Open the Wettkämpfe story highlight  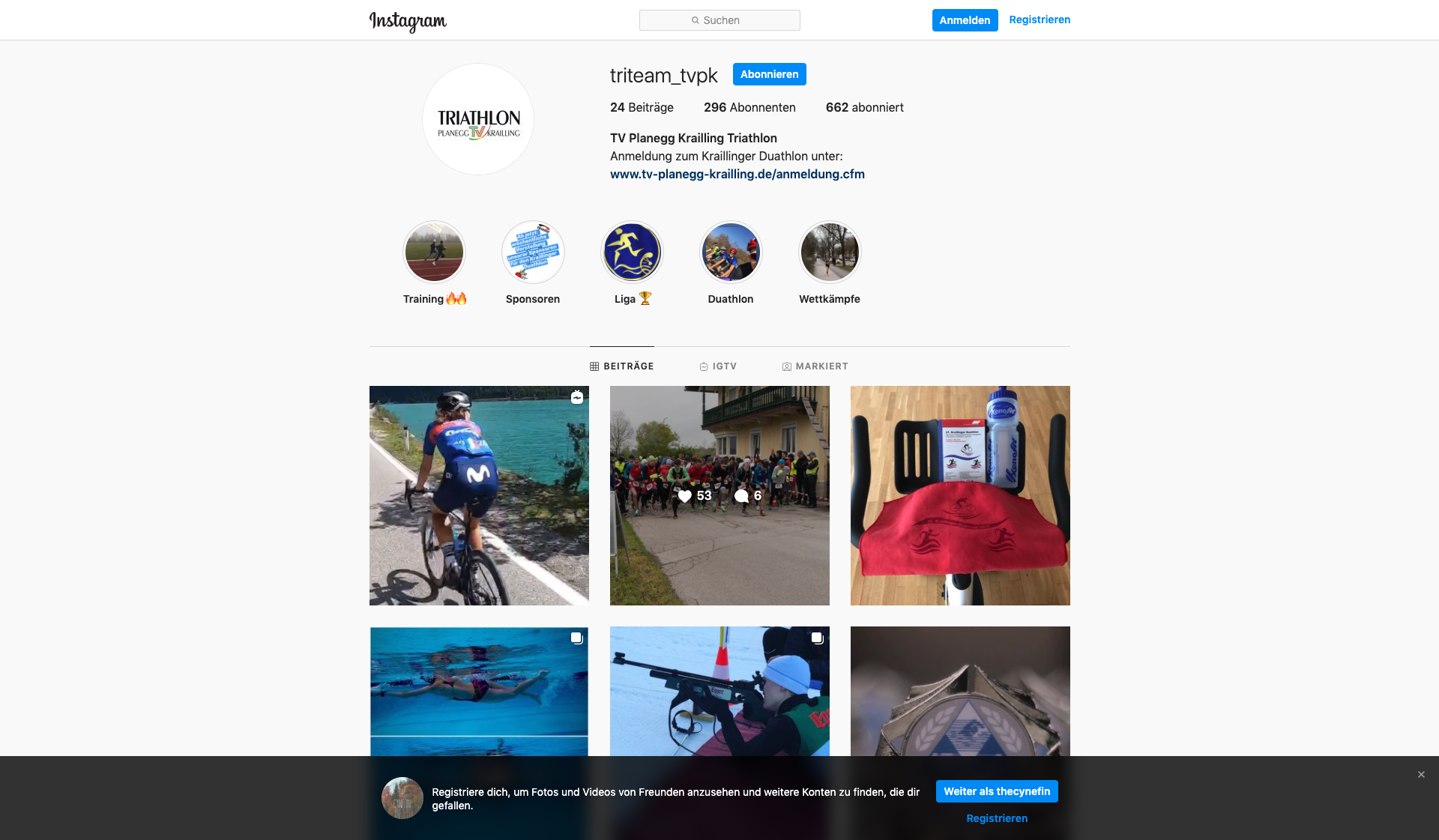pyautogui.click(x=830, y=252)
